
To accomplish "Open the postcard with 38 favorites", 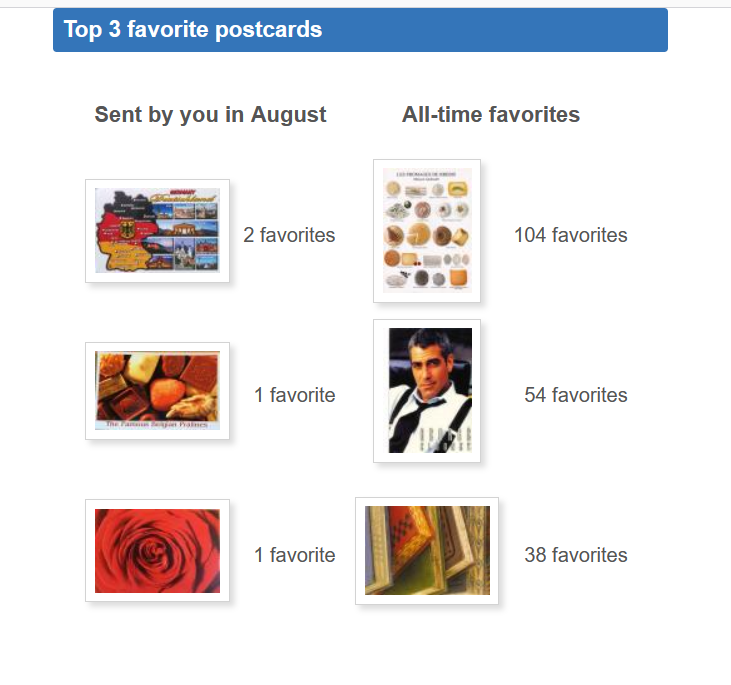I will point(427,551).
